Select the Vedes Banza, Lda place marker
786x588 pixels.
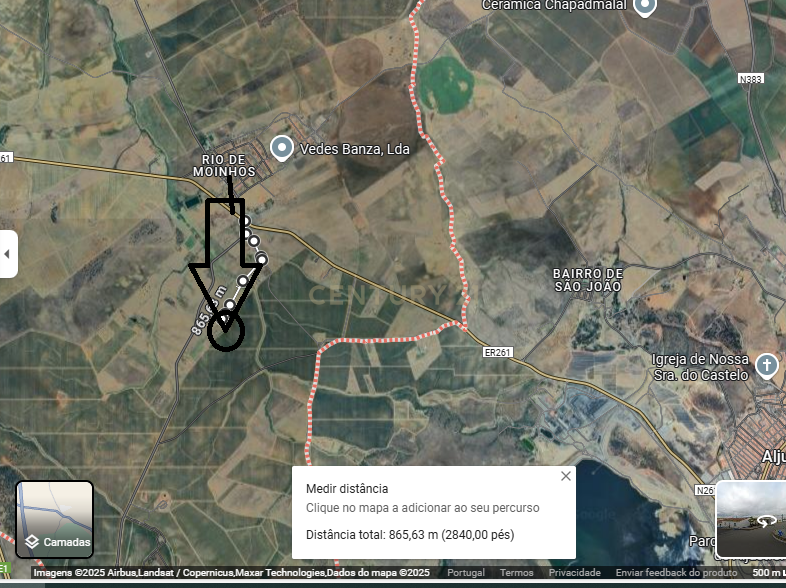click(x=282, y=149)
